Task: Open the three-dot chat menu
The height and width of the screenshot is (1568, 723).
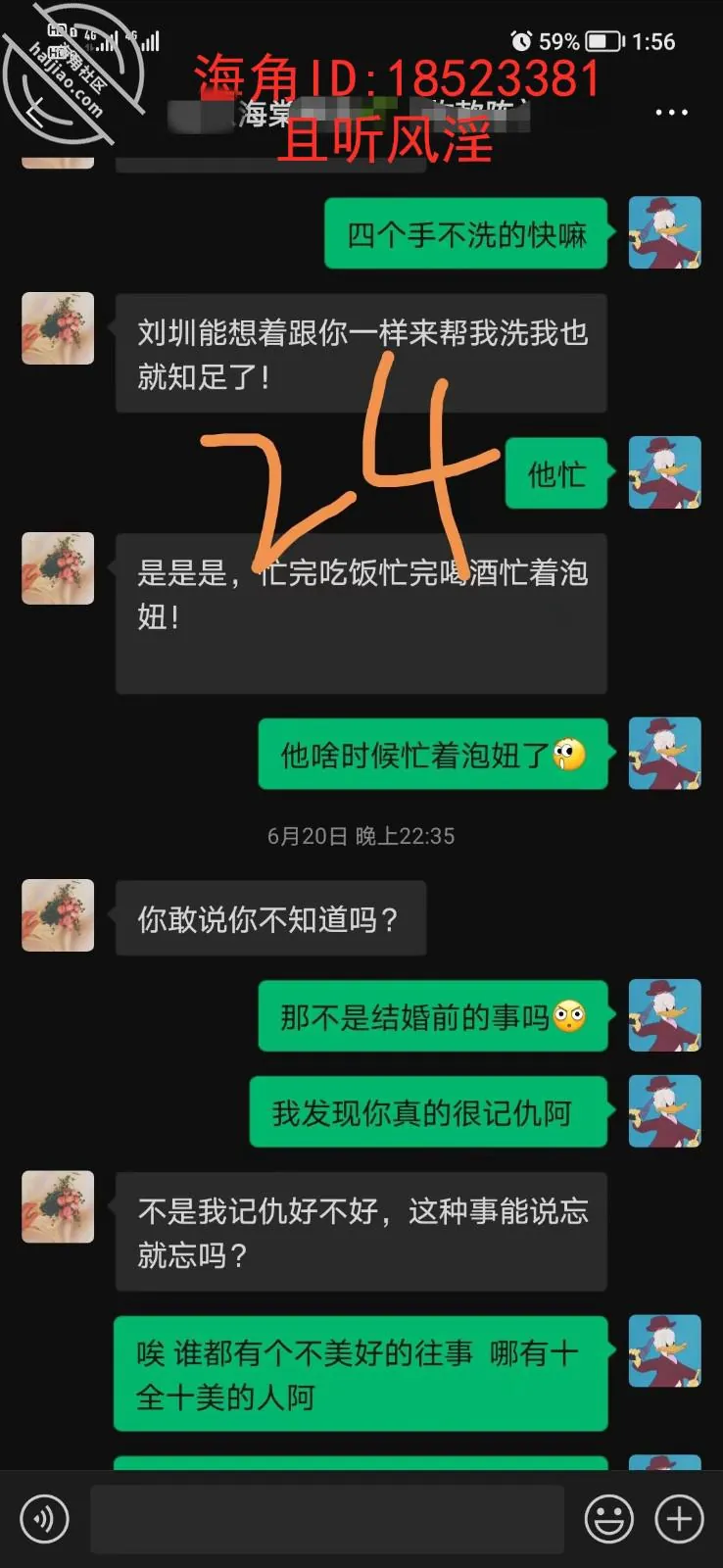Action: (671, 113)
